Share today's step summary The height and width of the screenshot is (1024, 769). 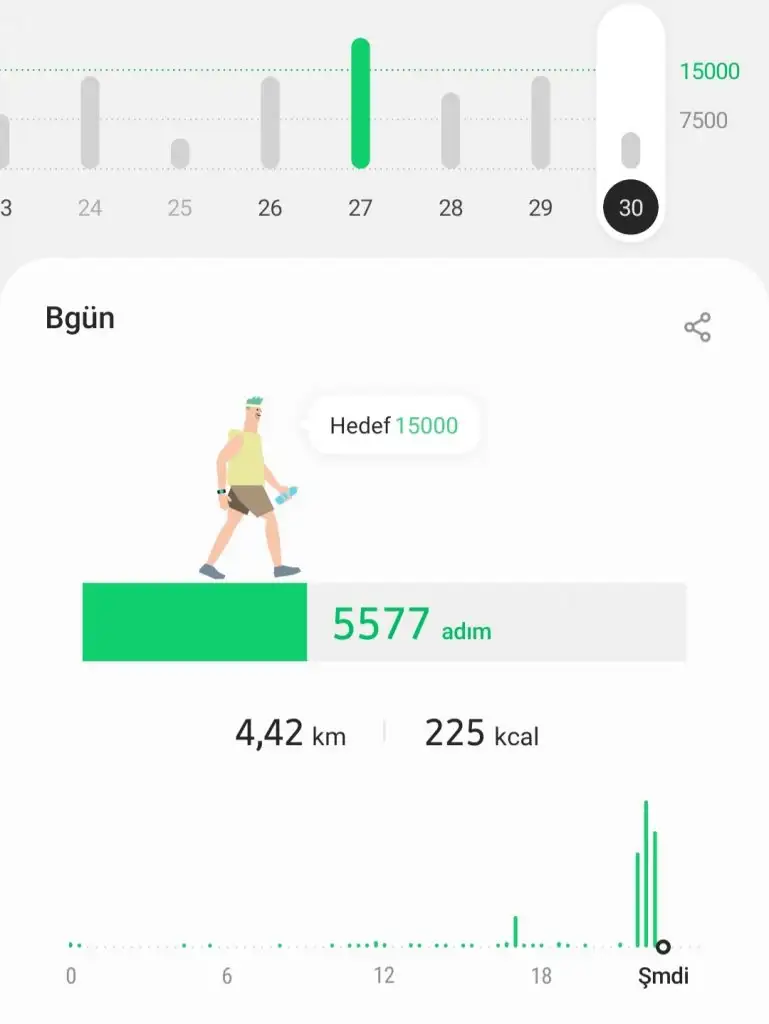[x=697, y=328]
